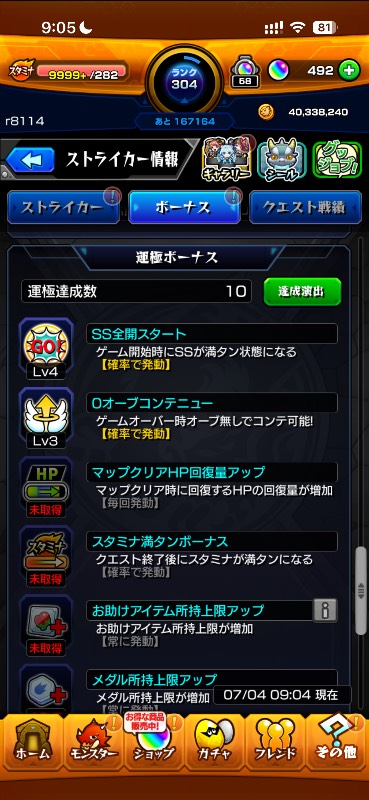Select the ボーナス tab
This screenshot has width=369, height=800.
[x=184, y=207]
